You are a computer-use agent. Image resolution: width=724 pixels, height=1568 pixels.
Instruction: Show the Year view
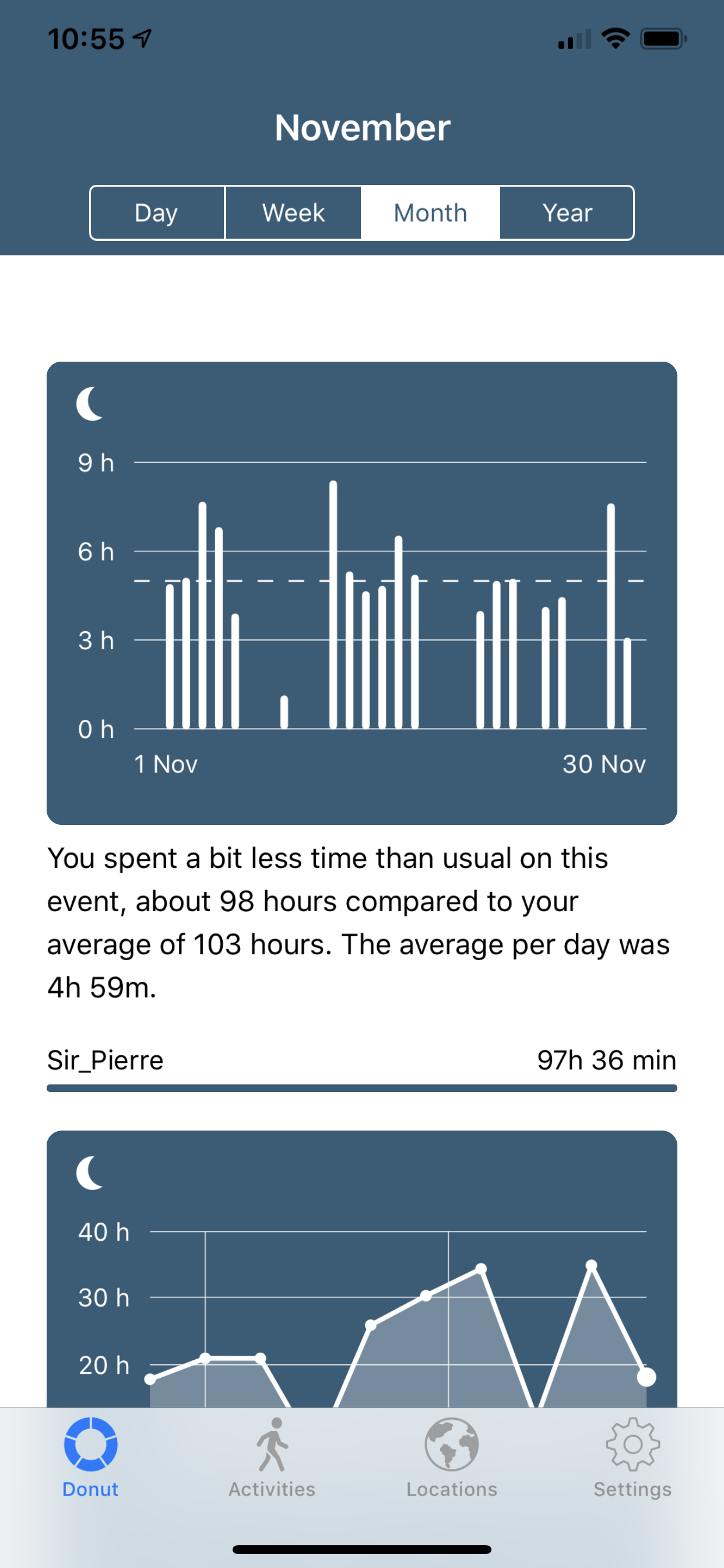coord(567,213)
